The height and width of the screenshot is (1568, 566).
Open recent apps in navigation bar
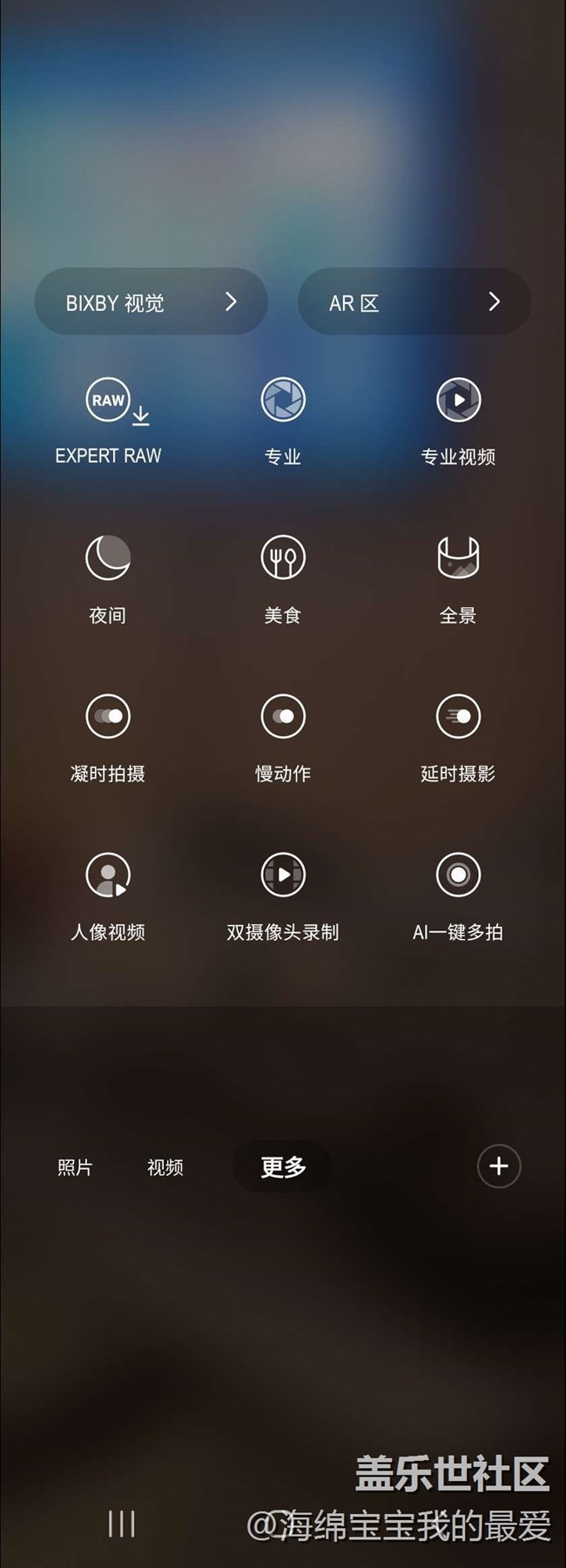tap(121, 1524)
